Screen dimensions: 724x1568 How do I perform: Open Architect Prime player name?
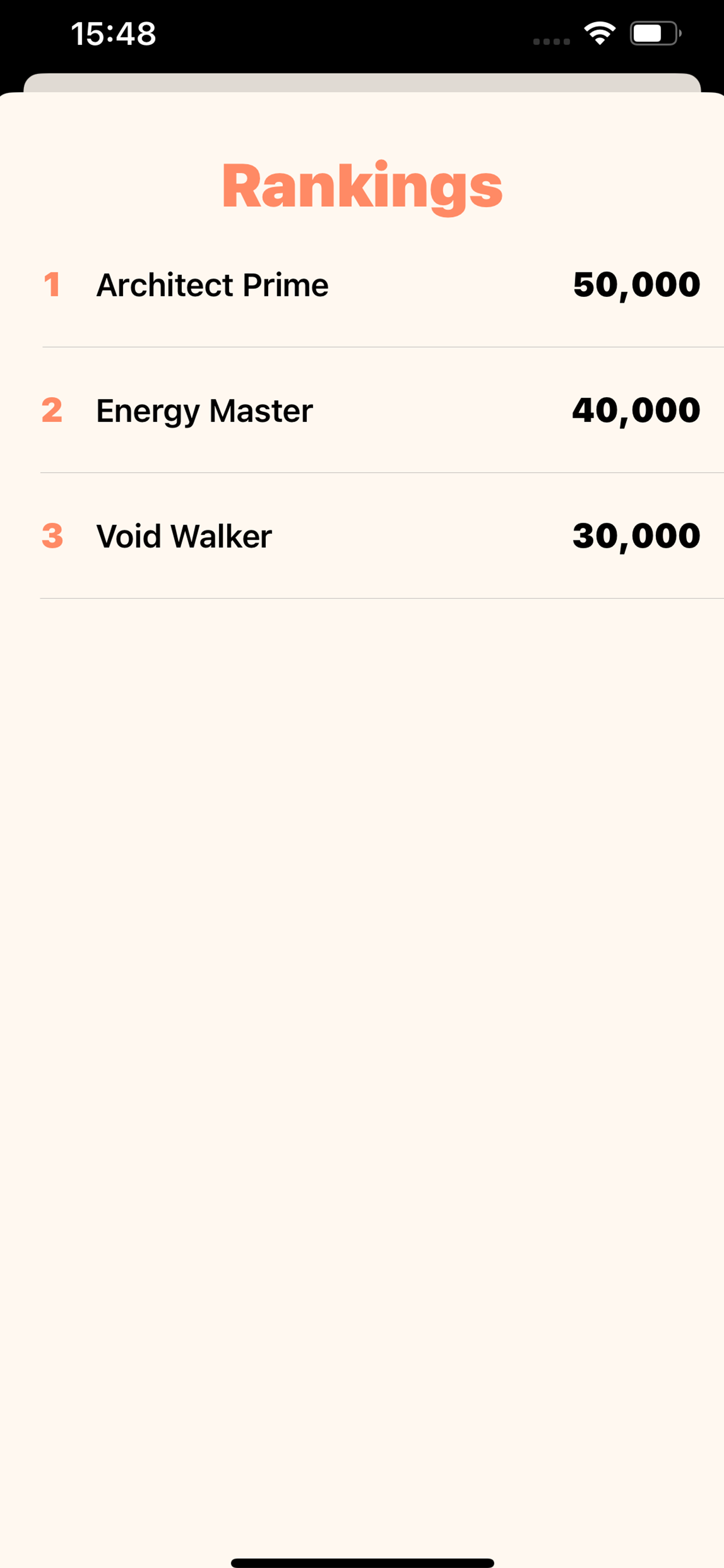pyautogui.click(x=212, y=285)
